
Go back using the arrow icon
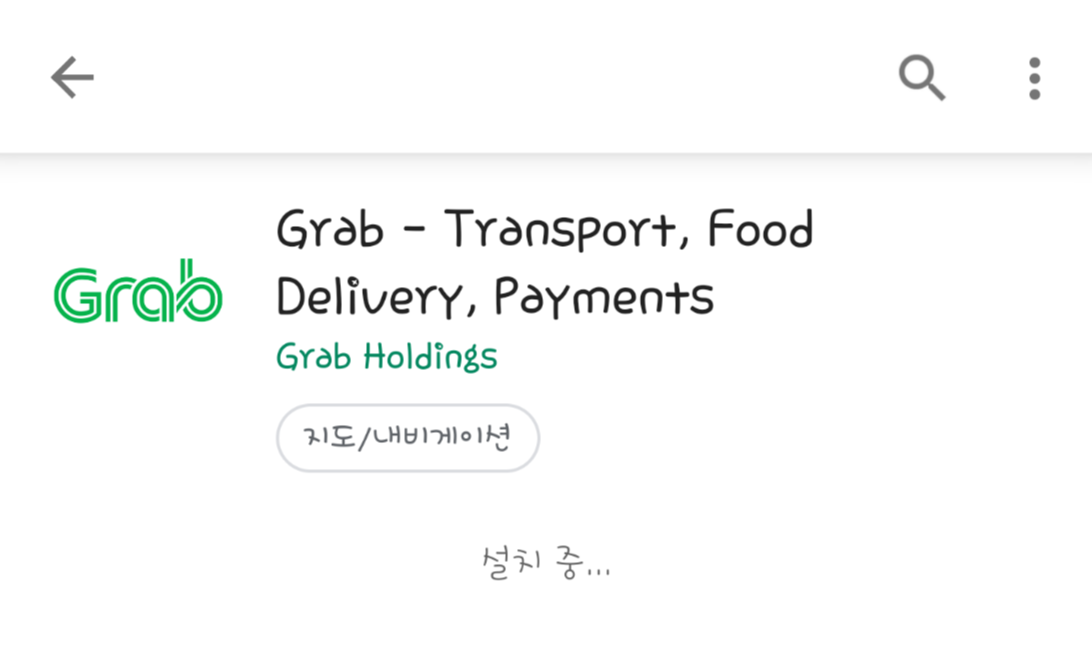72,77
